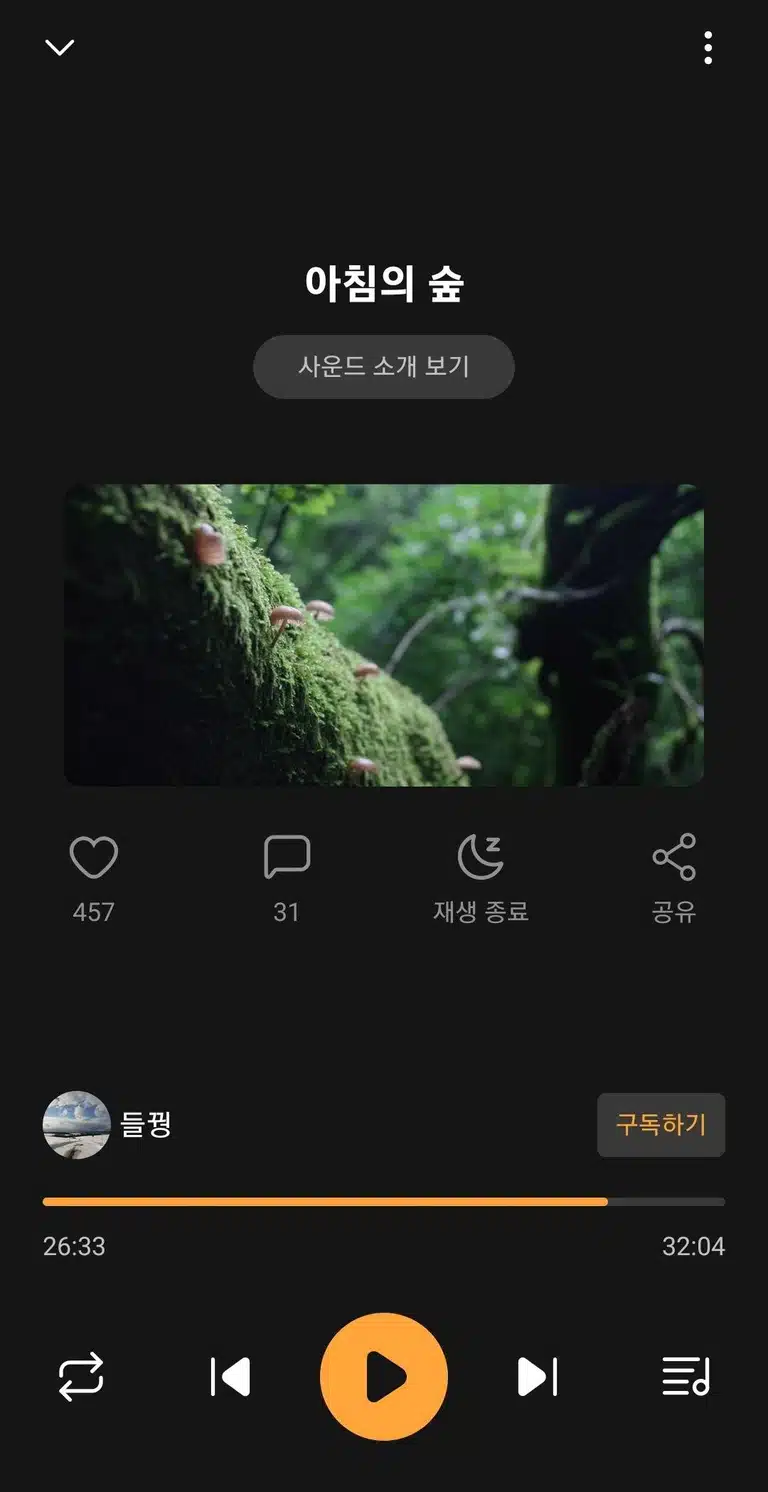Open the comments bubble icon
Viewport: 768px width, 1492px height.
coord(287,857)
